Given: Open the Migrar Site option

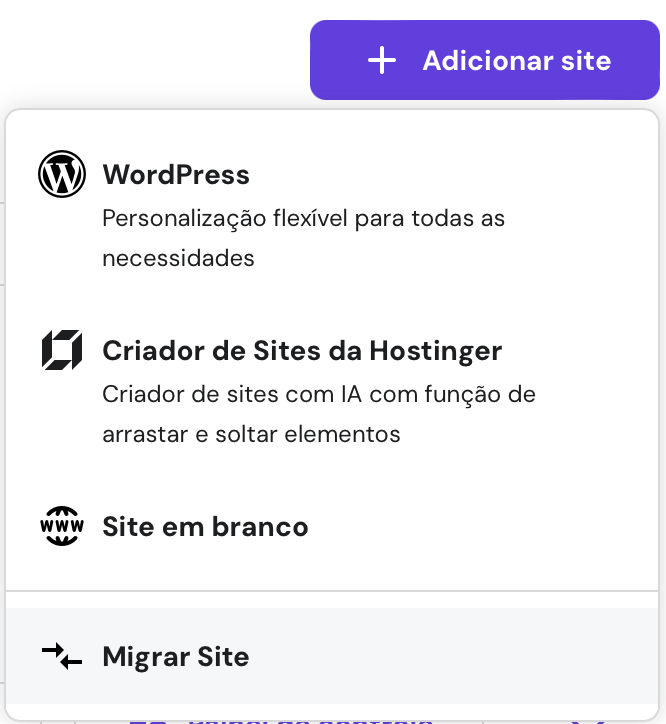Looking at the screenshot, I should (x=176, y=657).
